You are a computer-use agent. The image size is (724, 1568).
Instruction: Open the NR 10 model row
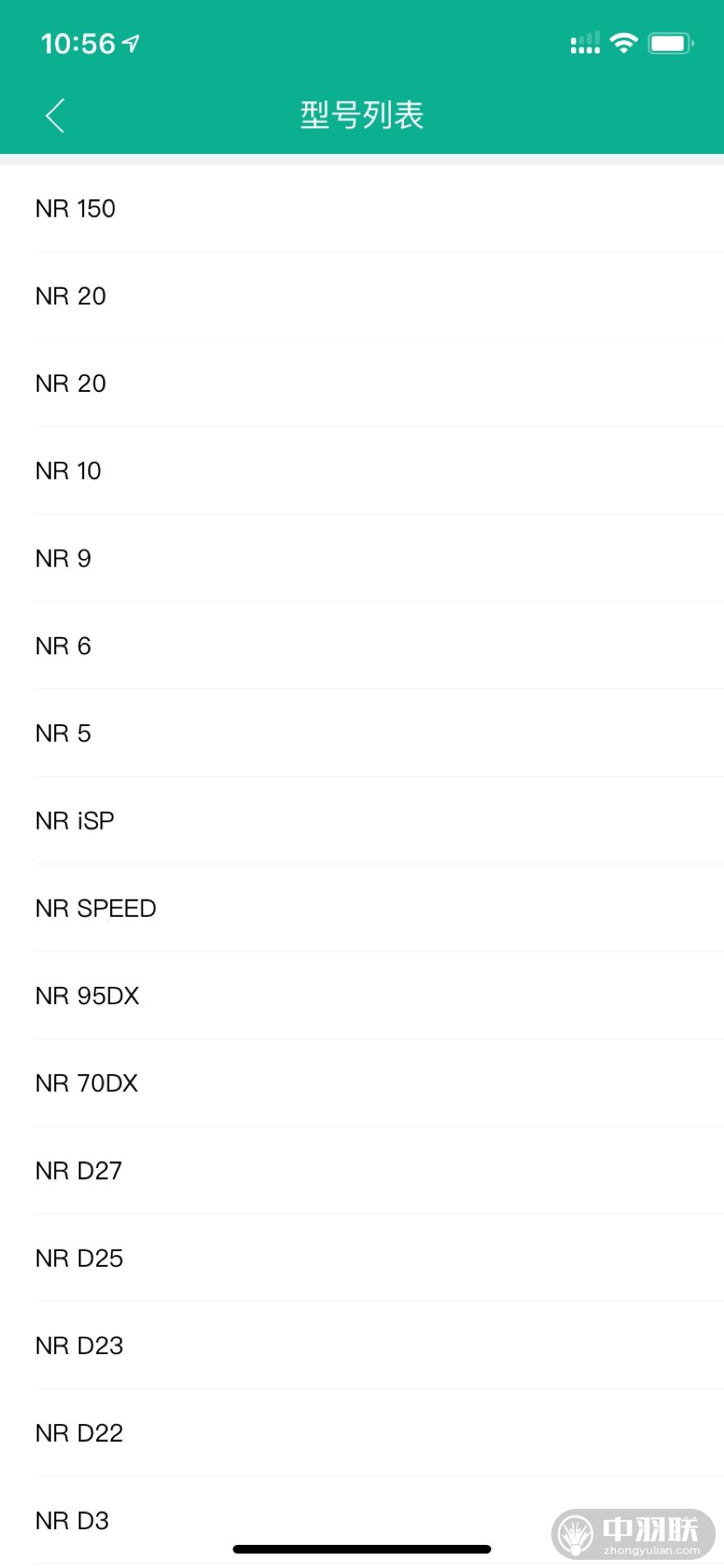[362, 471]
